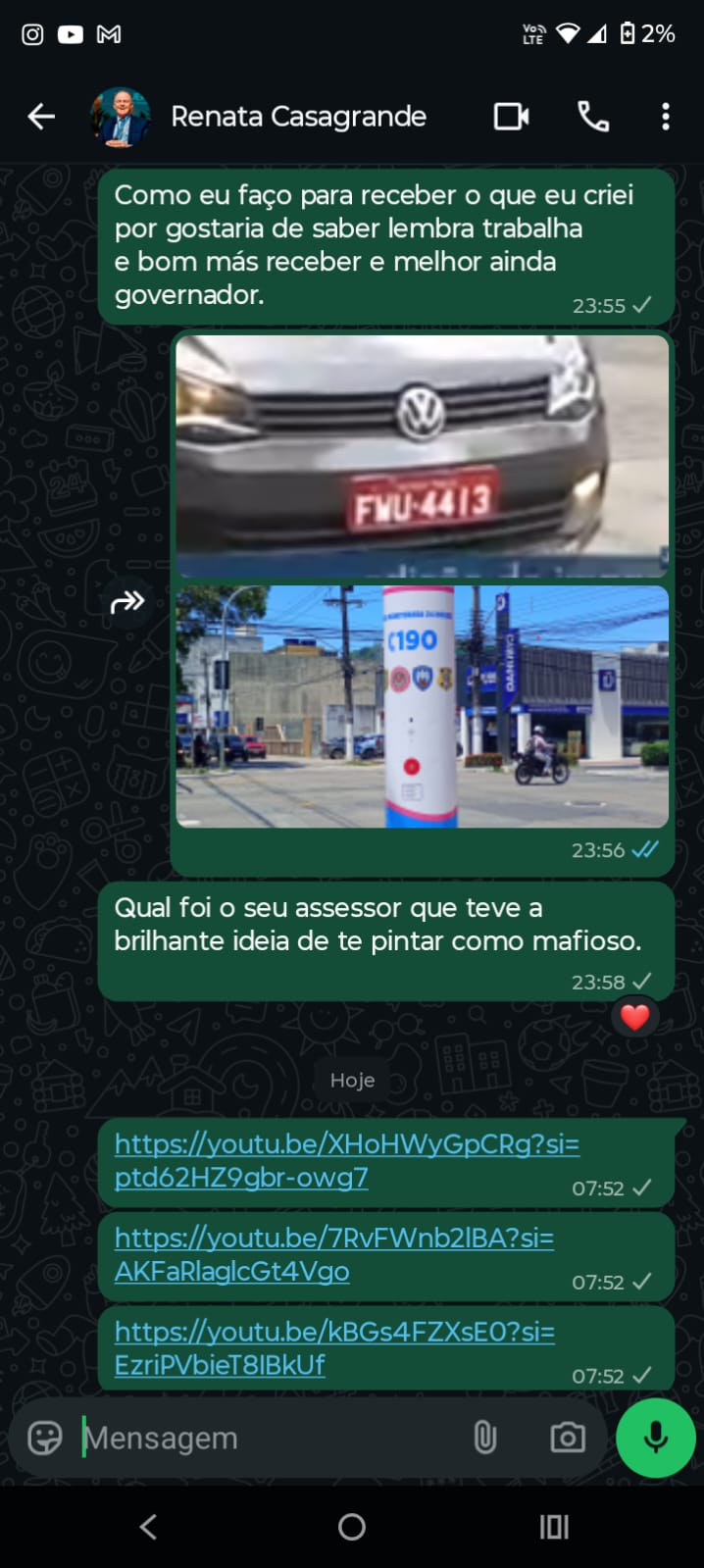Open the street photo with the 190 pole

pos(422,706)
